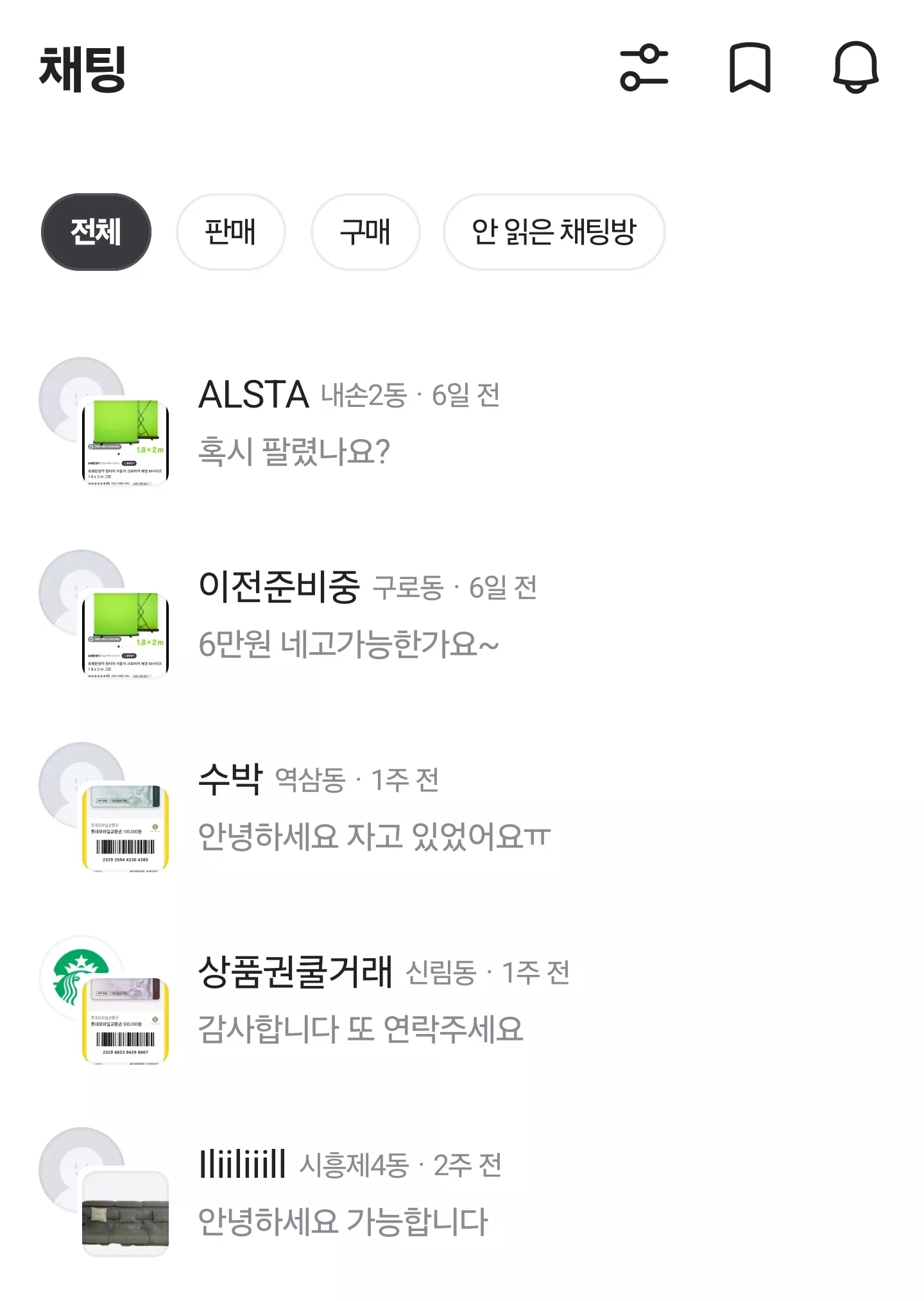Viewport: 924px width, 1301px height.
Task: Switch to the 구매 filter chip
Action: click(x=366, y=232)
